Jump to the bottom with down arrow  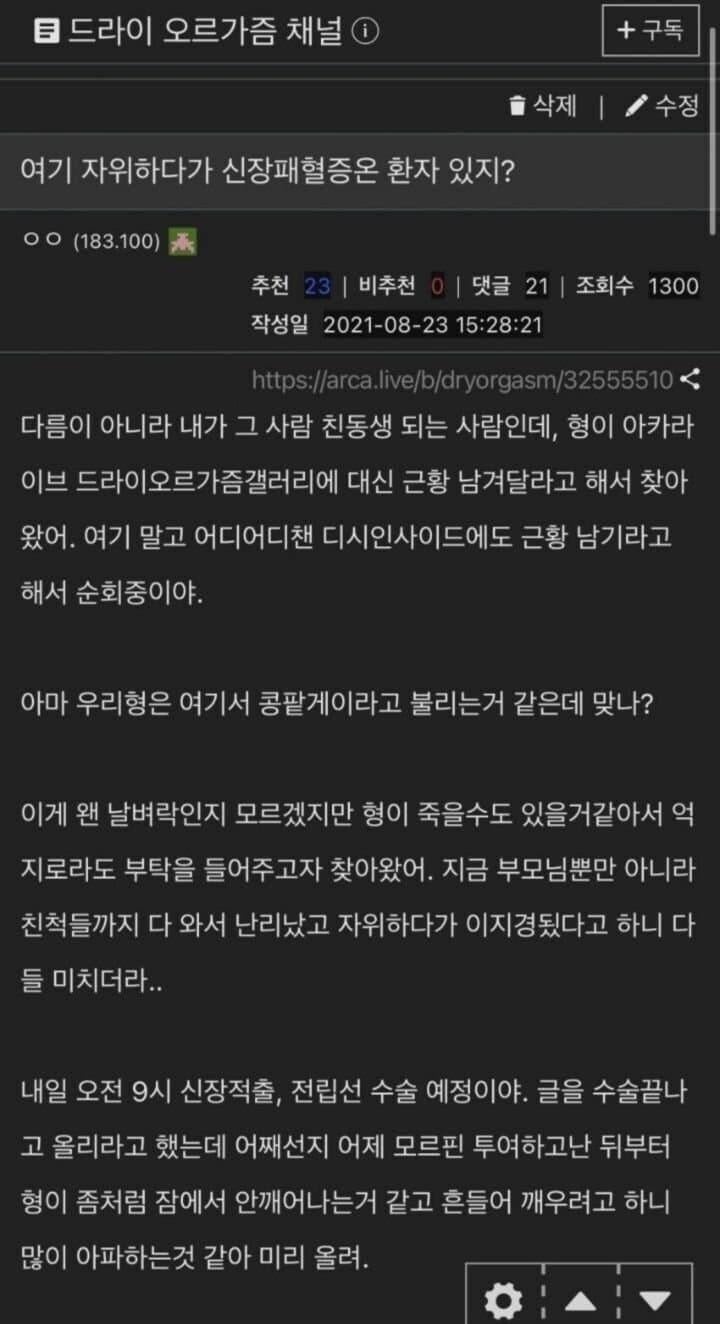654,1300
